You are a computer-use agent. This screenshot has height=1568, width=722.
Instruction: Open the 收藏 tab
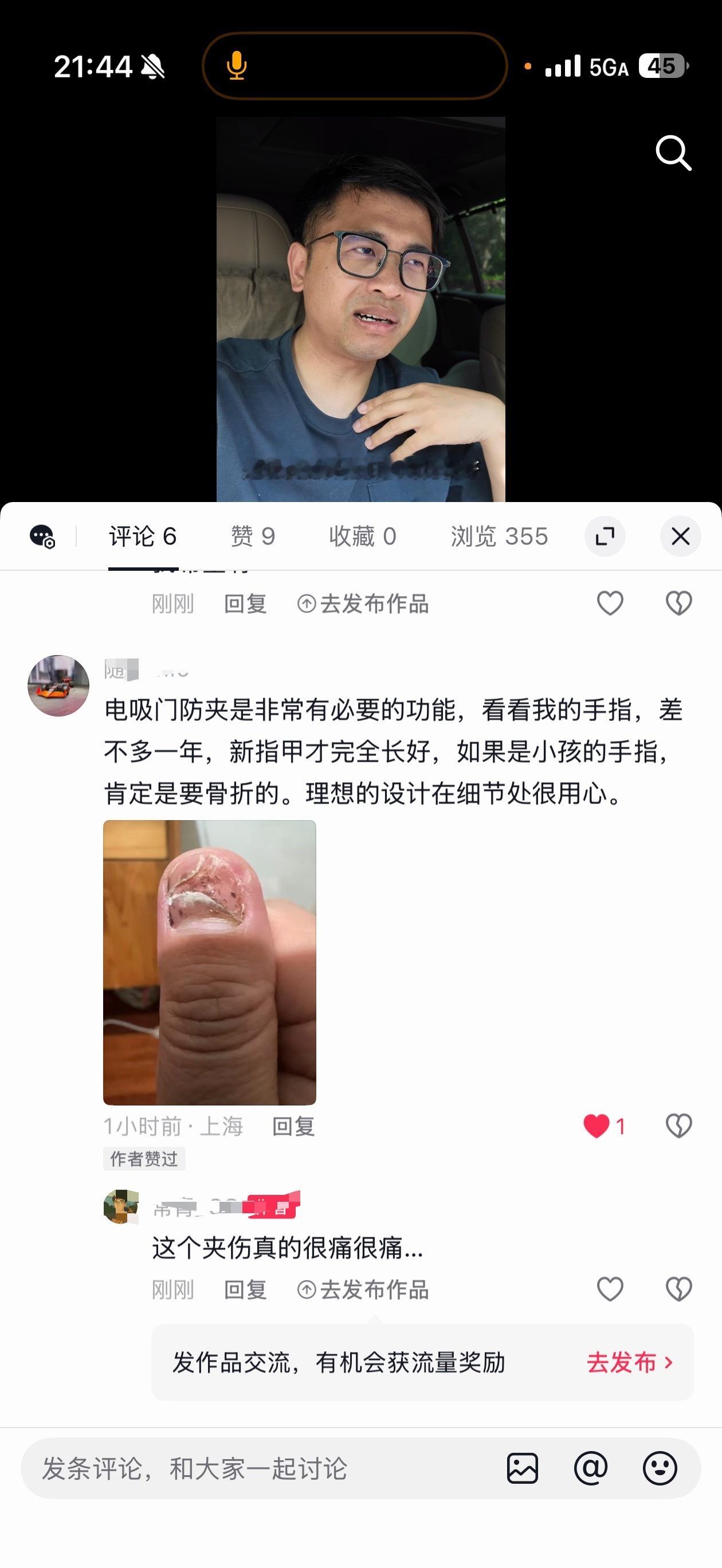tap(362, 536)
